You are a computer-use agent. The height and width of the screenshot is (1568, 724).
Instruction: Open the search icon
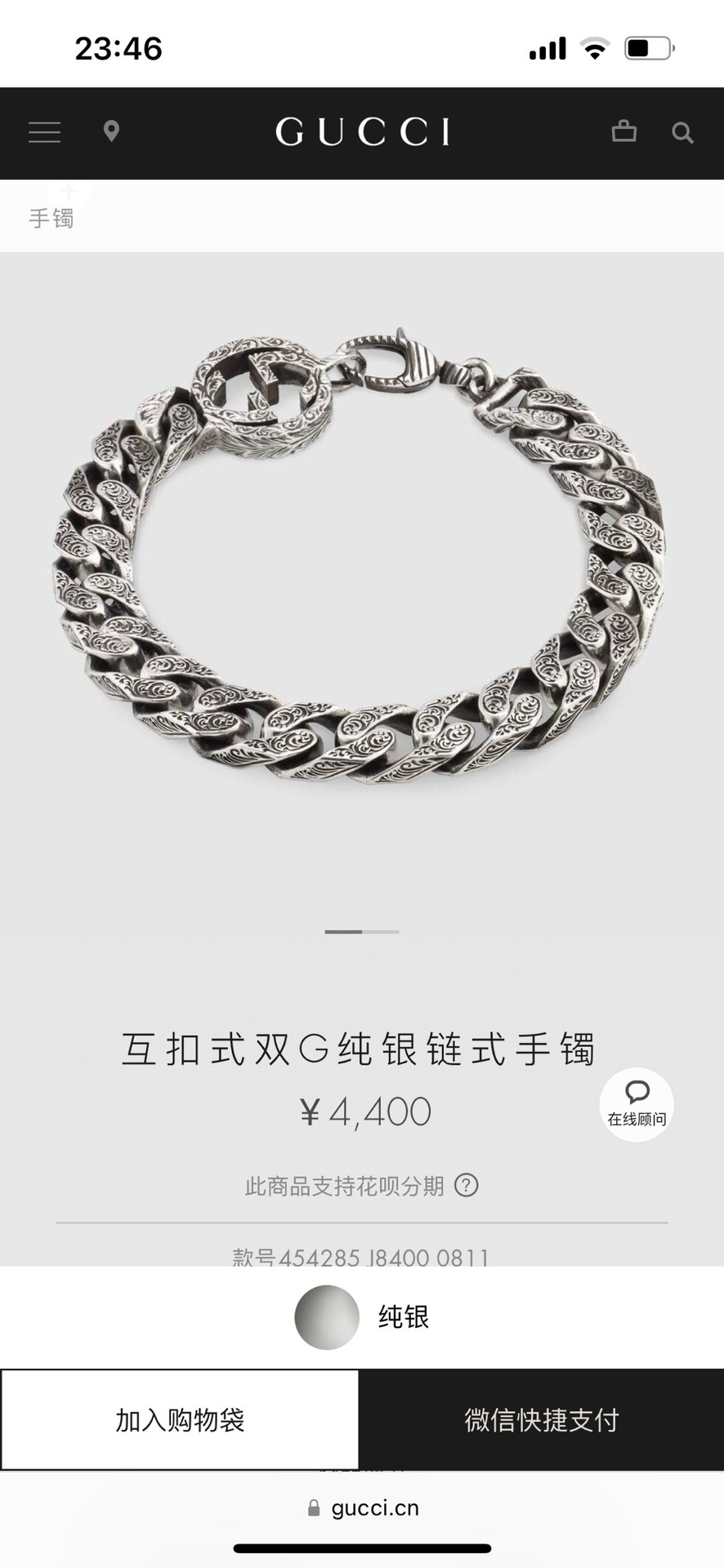click(x=682, y=133)
